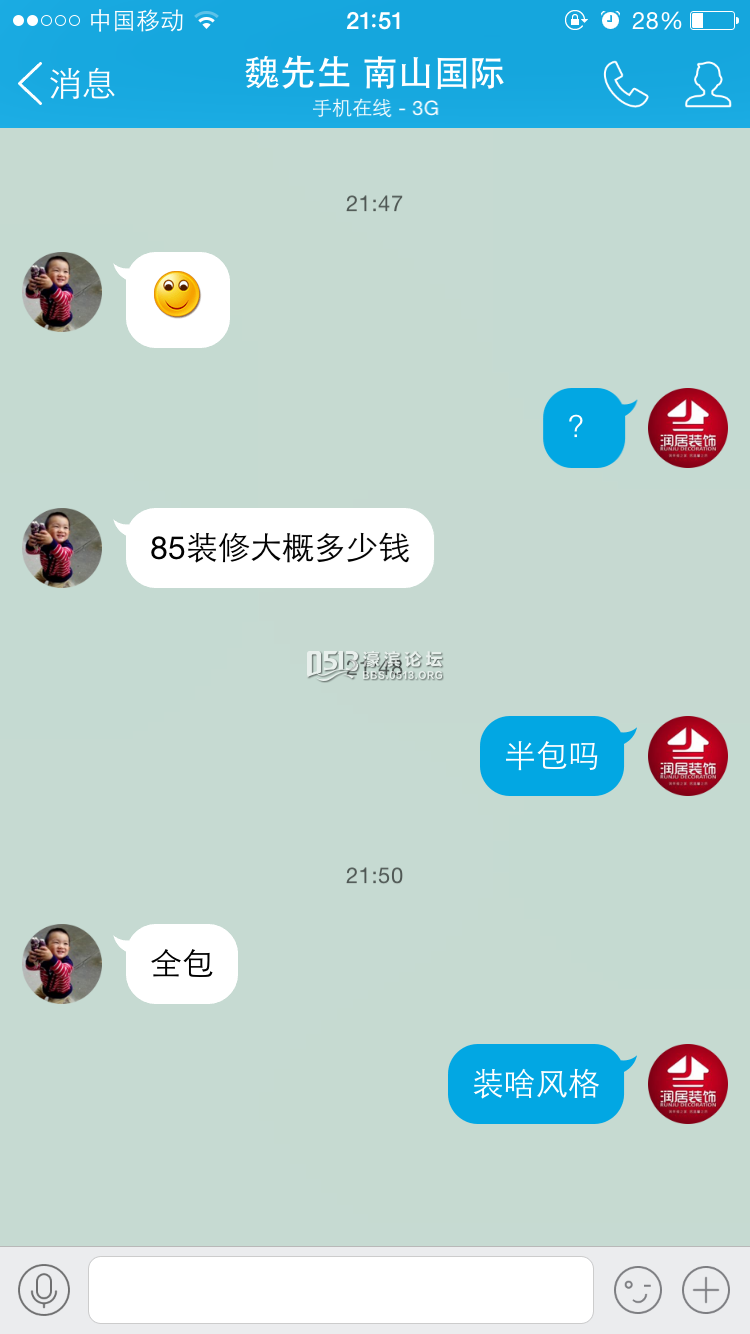The width and height of the screenshot is (750, 1334).
Task: Tap the voice input microphone
Action: click(x=44, y=1289)
